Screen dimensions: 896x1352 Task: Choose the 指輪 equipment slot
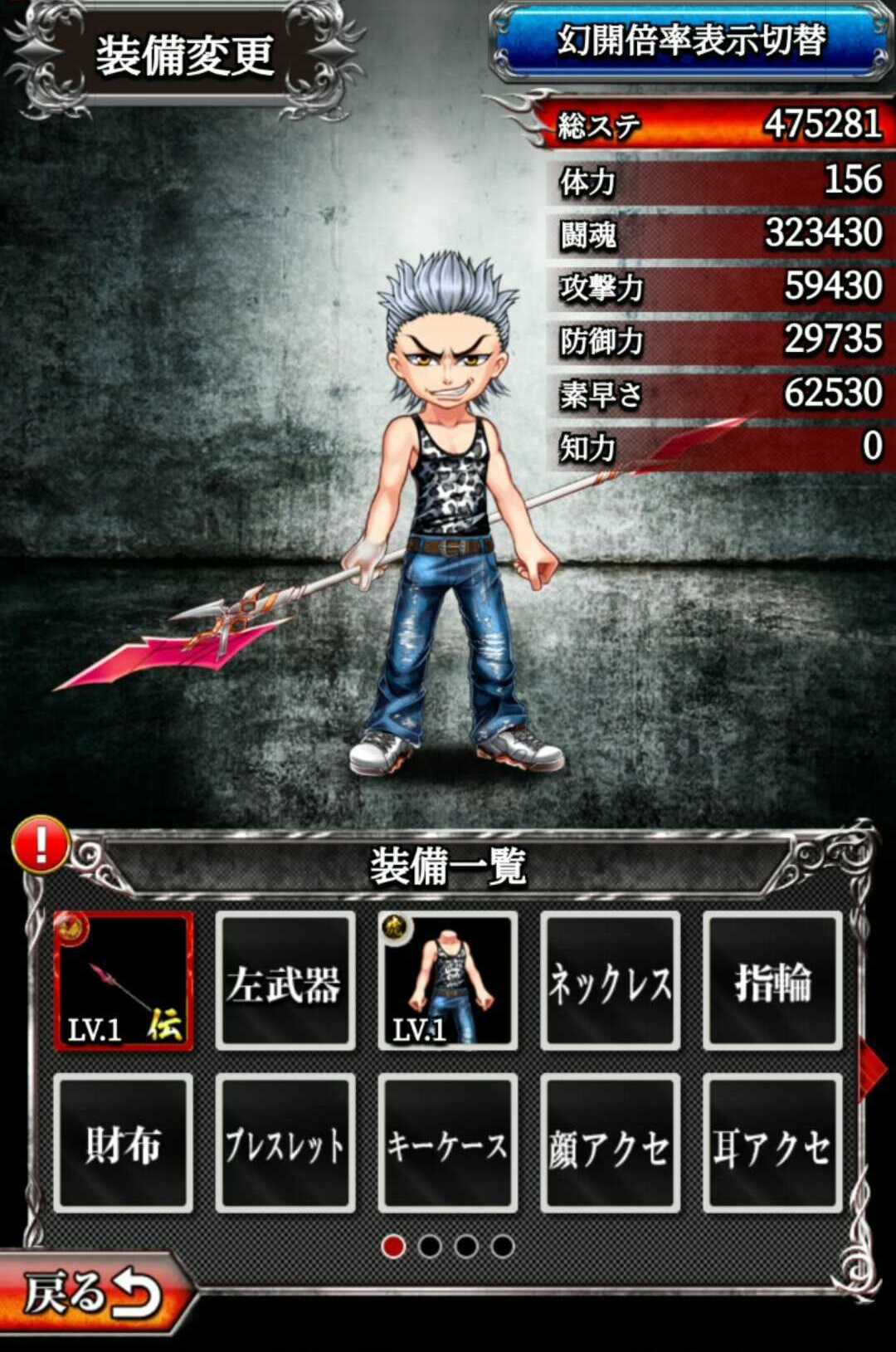[x=772, y=981]
